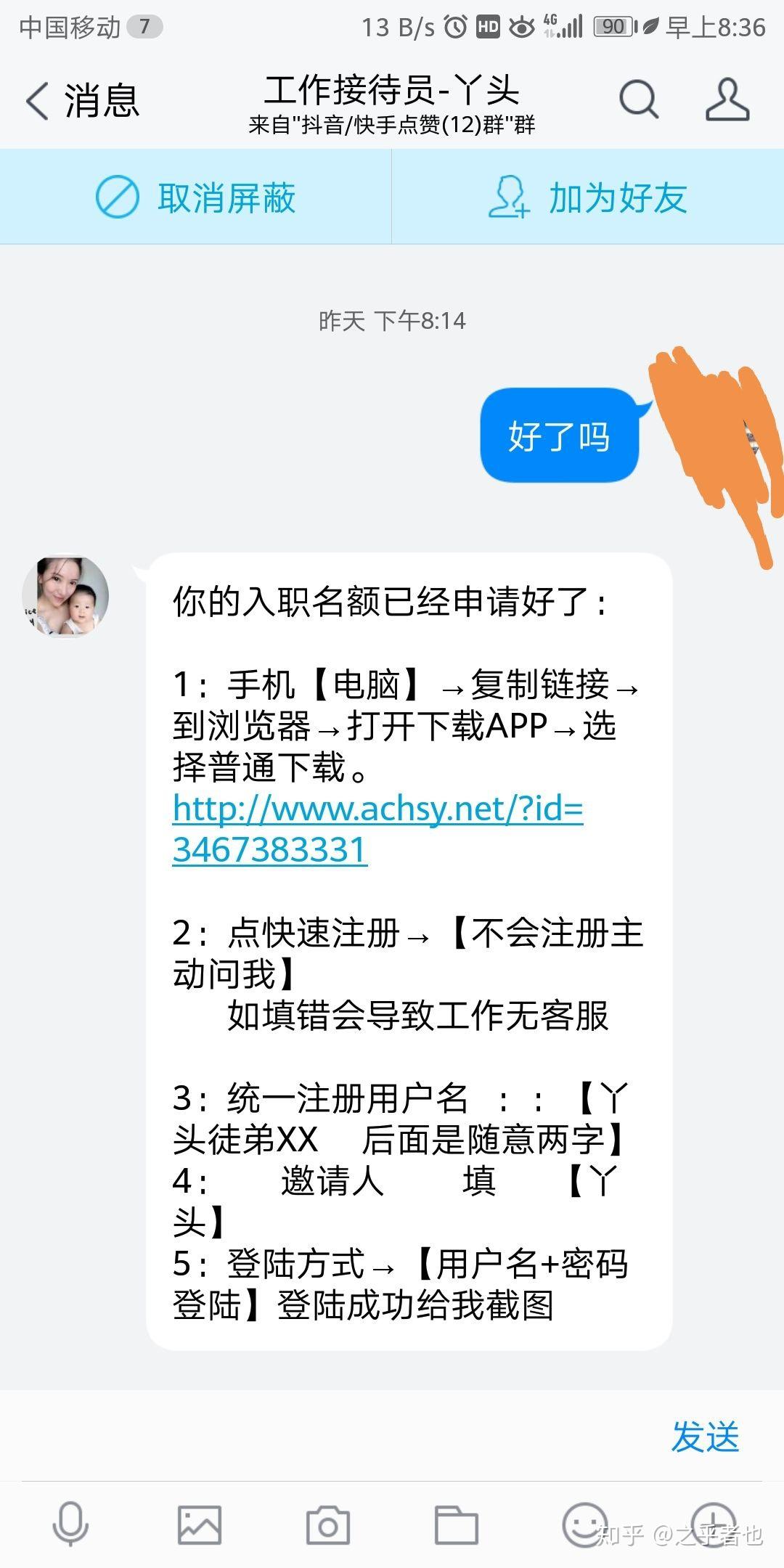Open the contact profile icon
This screenshot has height=1568, width=784.
[727, 99]
